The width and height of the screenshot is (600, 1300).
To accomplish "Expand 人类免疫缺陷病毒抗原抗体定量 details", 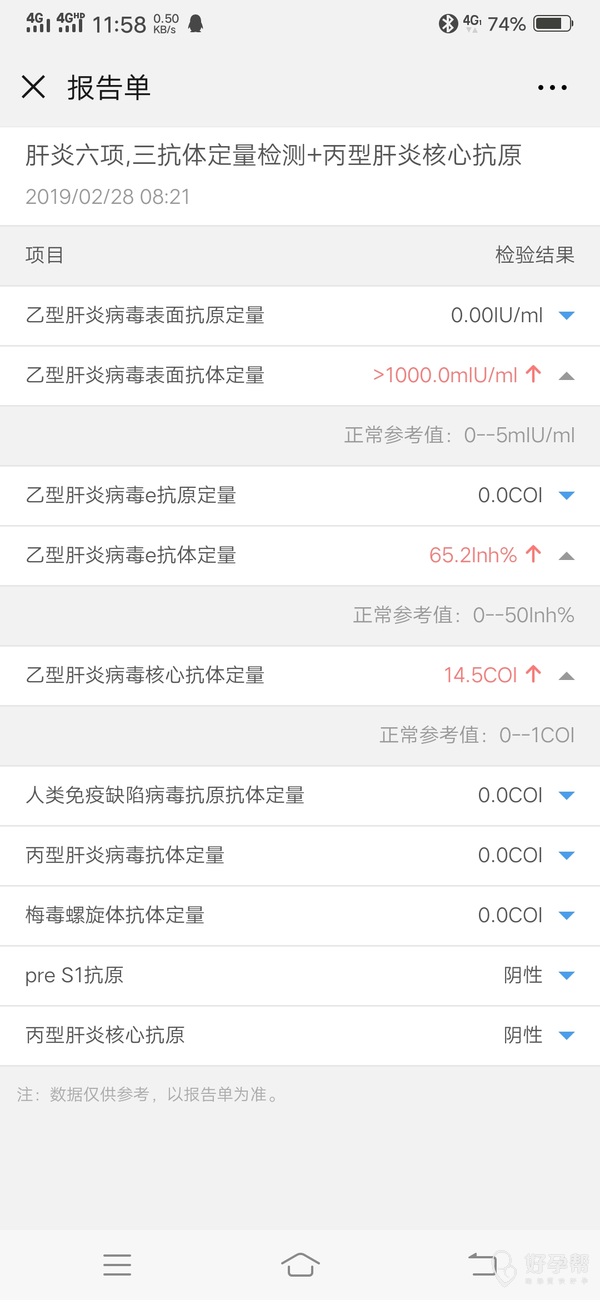I will [x=567, y=796].
